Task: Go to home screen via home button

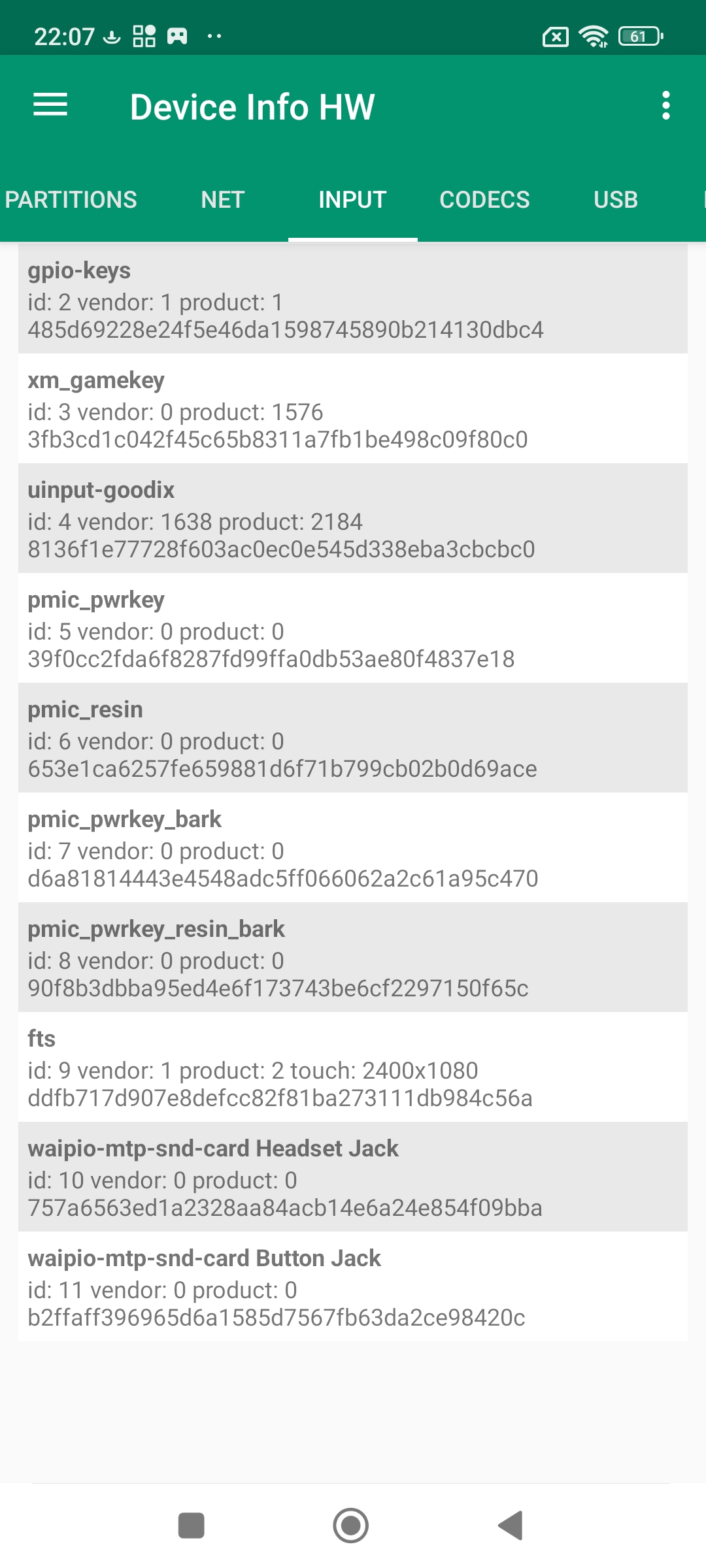Action: (351, 1526)
